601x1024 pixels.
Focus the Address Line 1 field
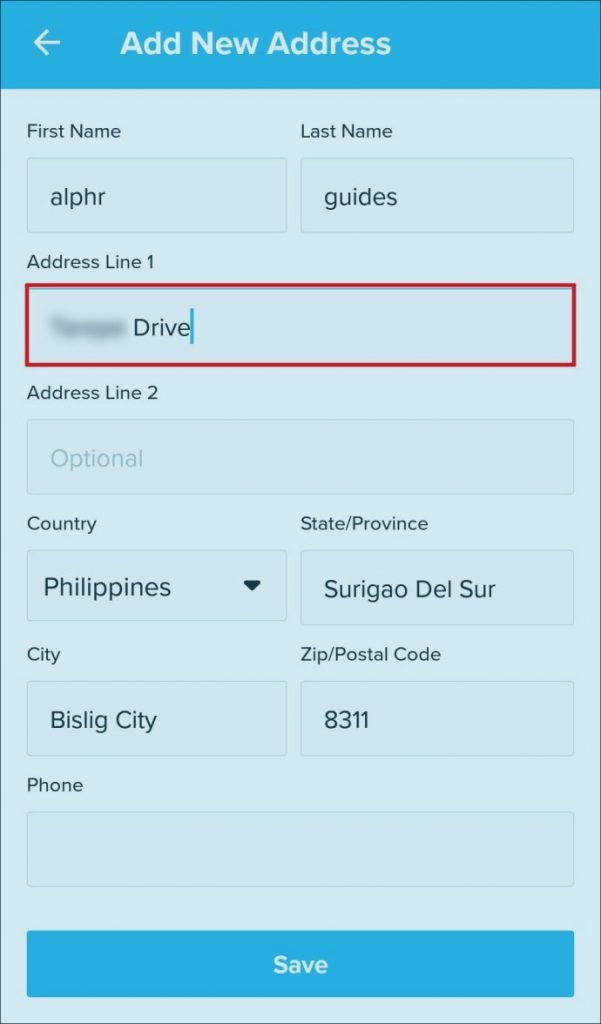pyautogui.click(x=300, y=326)
